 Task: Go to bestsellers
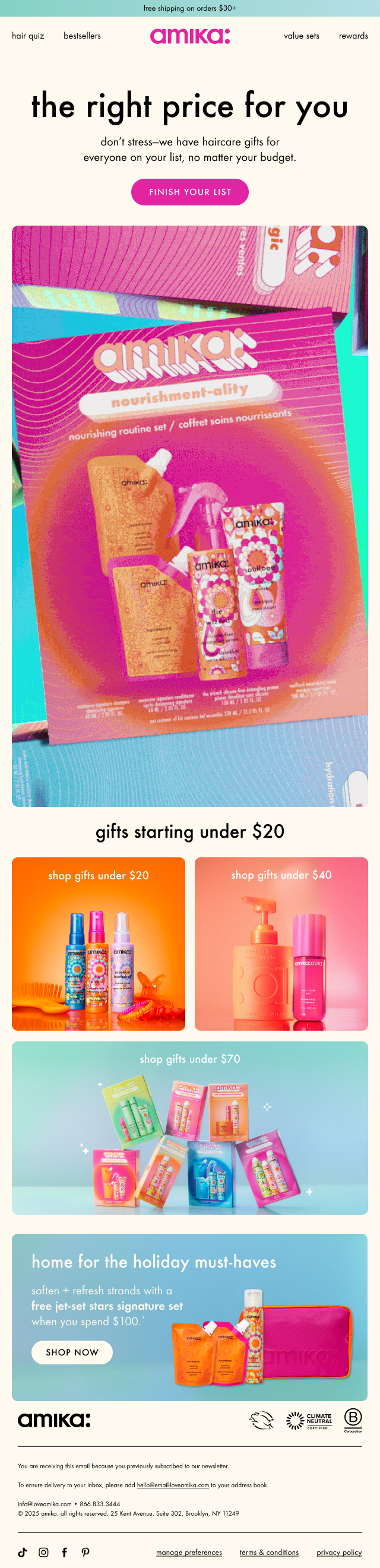[x=82, y=36]
